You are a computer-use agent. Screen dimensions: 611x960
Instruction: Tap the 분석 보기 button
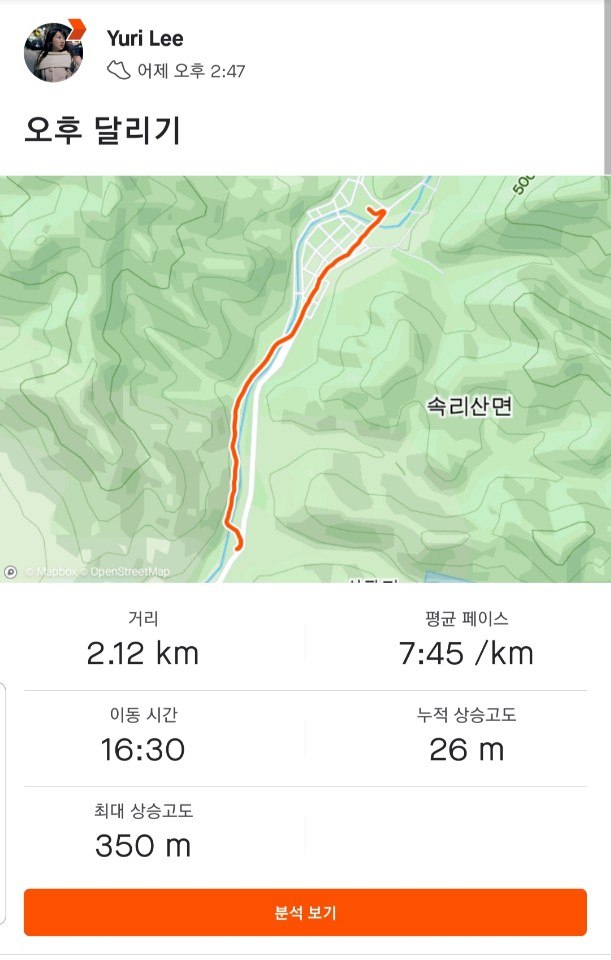point(305,912)
